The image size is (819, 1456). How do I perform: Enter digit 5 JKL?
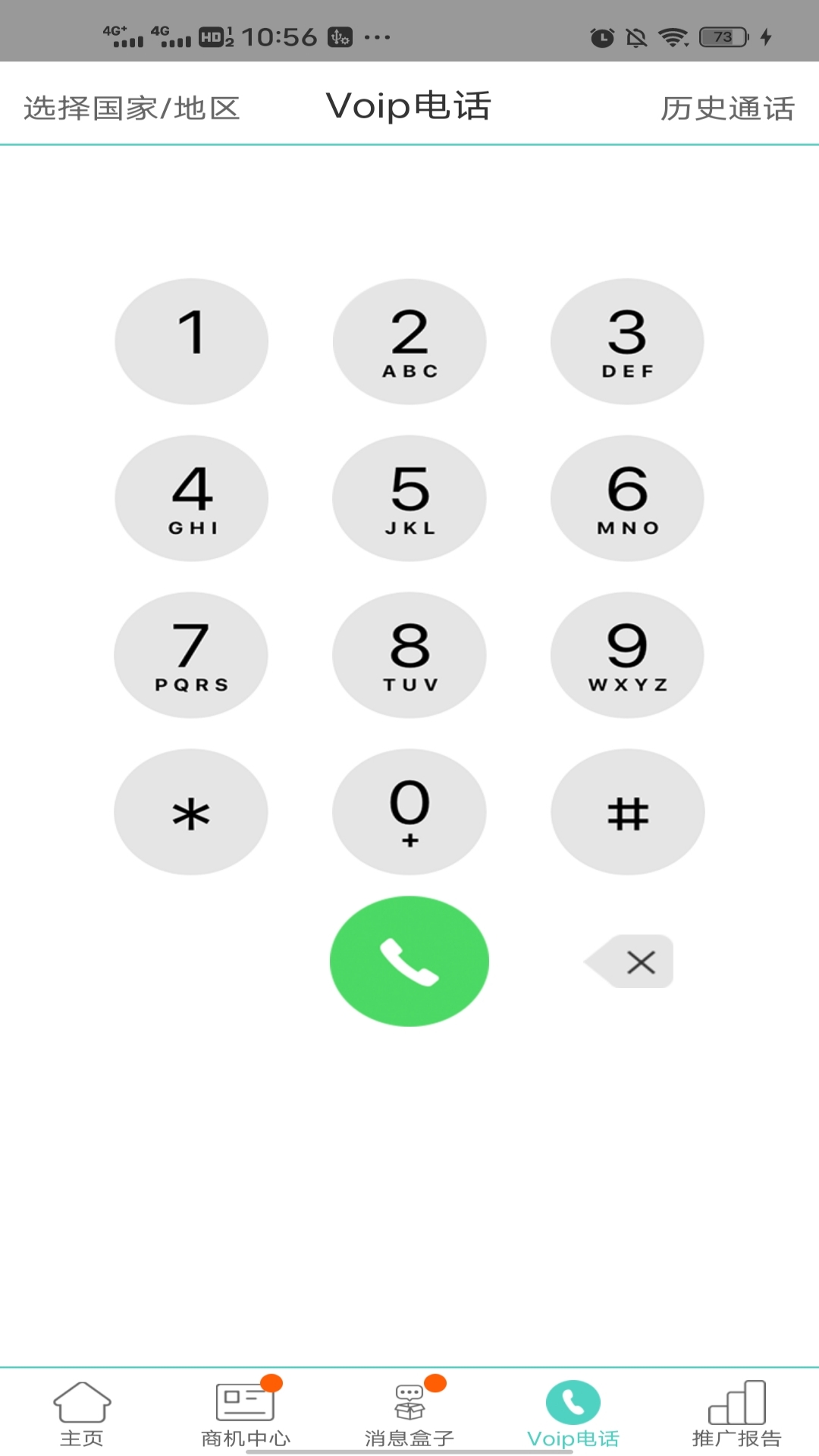tap(409, 498)
